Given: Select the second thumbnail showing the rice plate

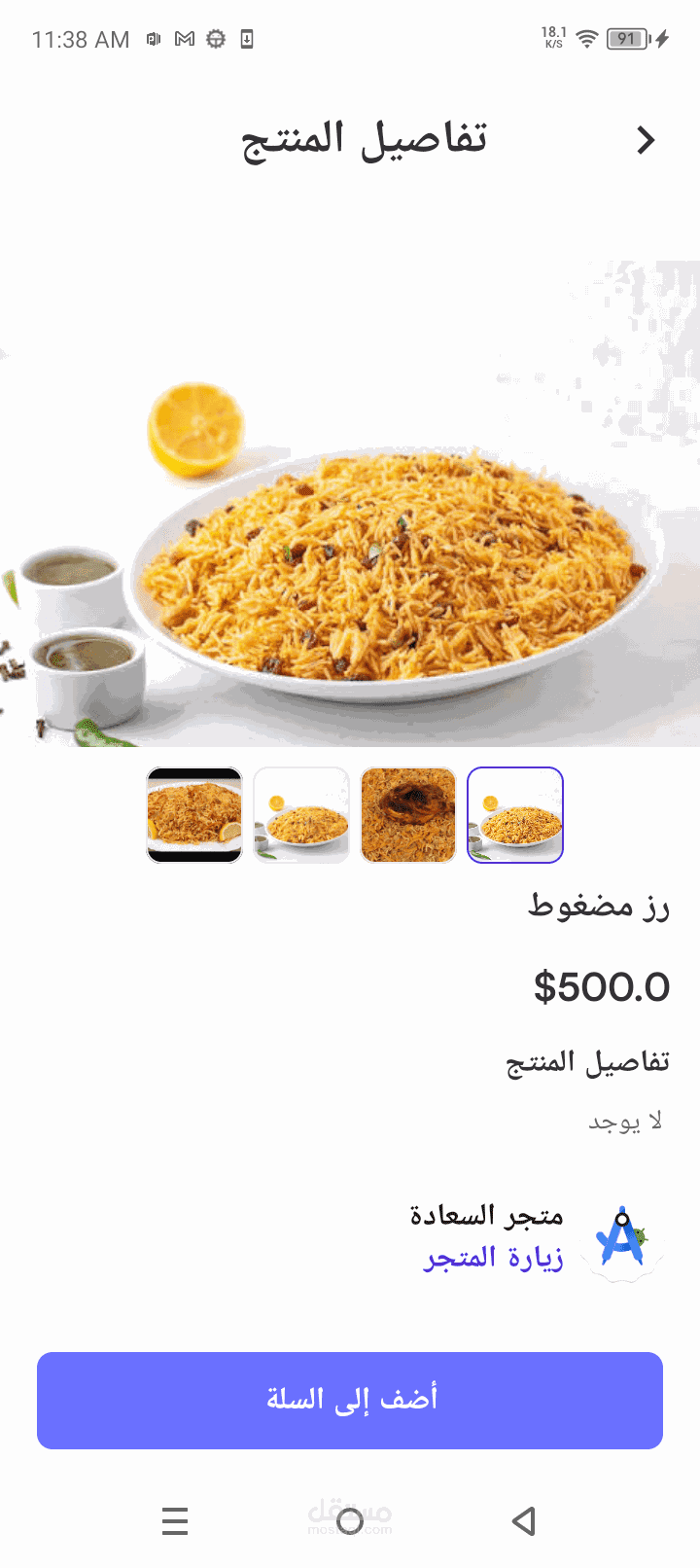Looking at the screenshot, I should [301, 815].
